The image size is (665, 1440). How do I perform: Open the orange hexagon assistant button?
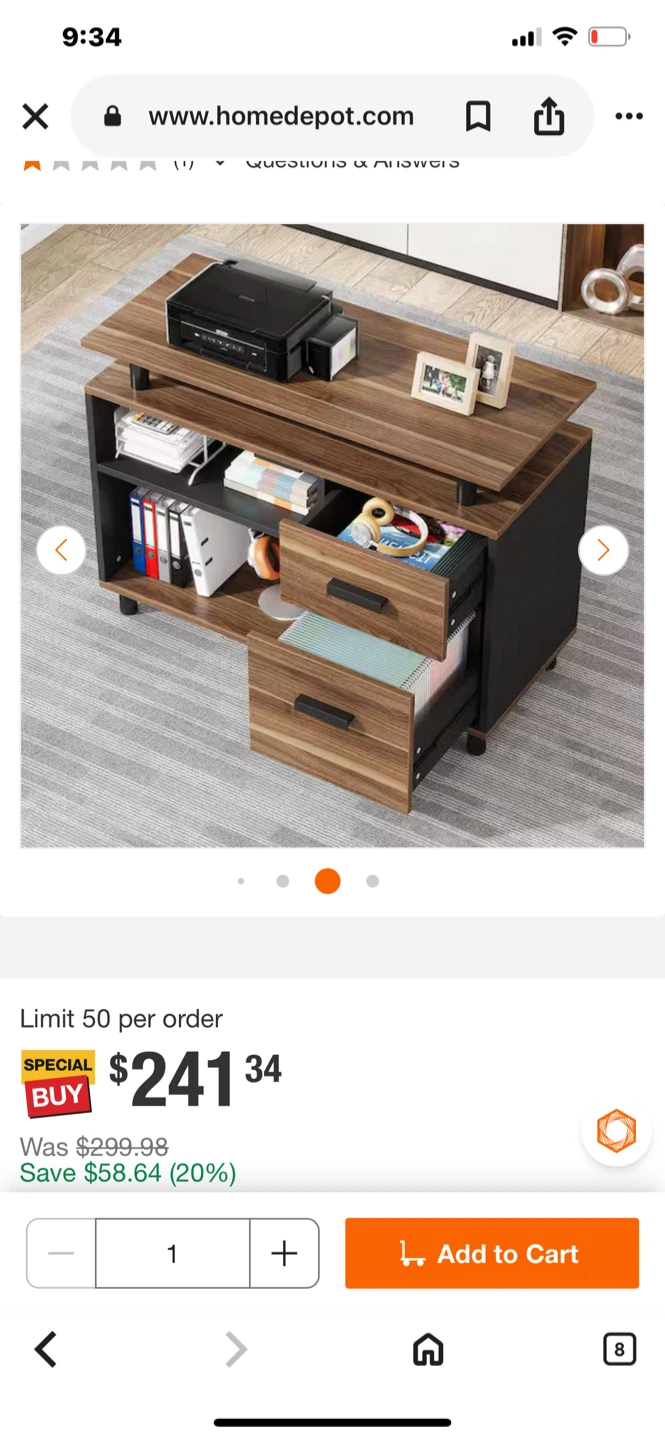pyautogui.click(x=616, y=1131)
